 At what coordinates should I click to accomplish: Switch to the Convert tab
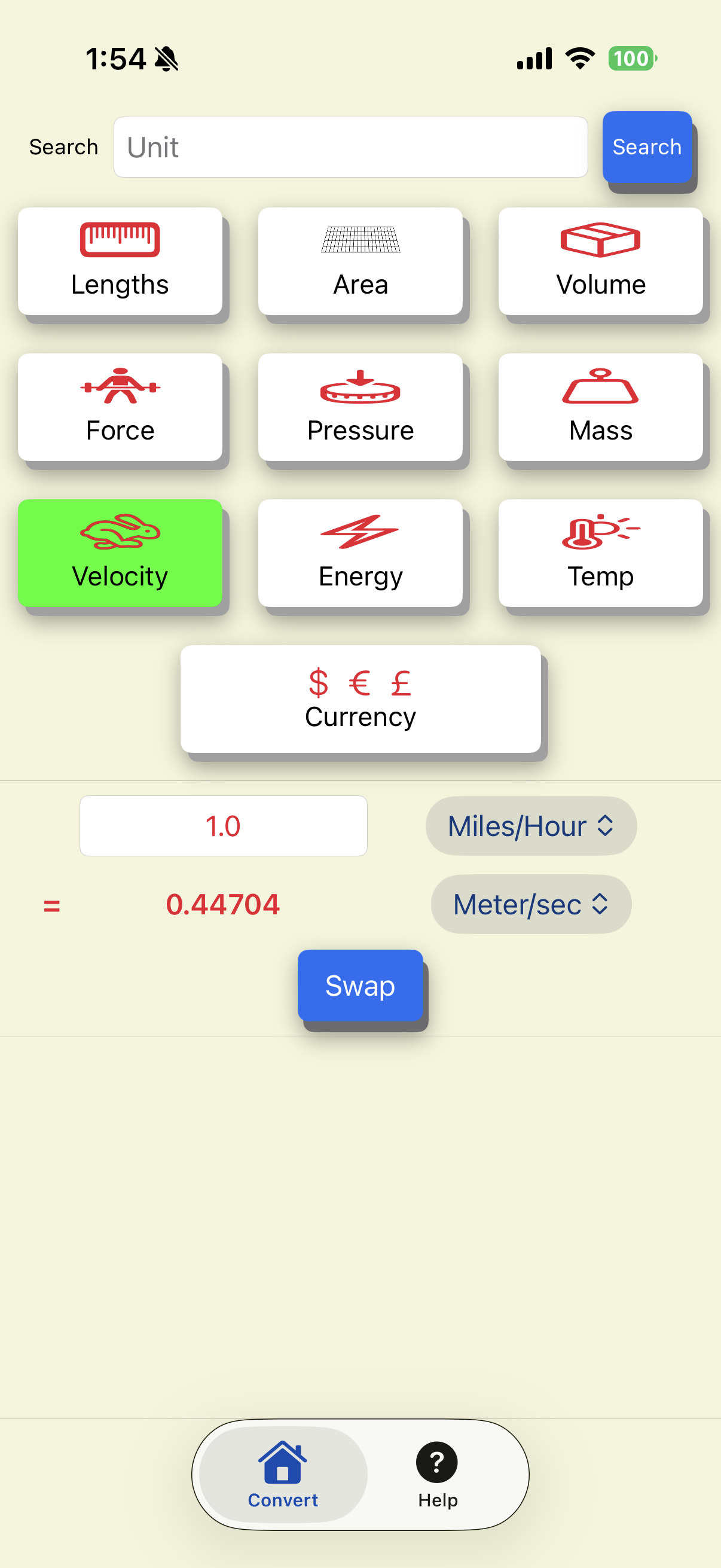point(283,1474)
